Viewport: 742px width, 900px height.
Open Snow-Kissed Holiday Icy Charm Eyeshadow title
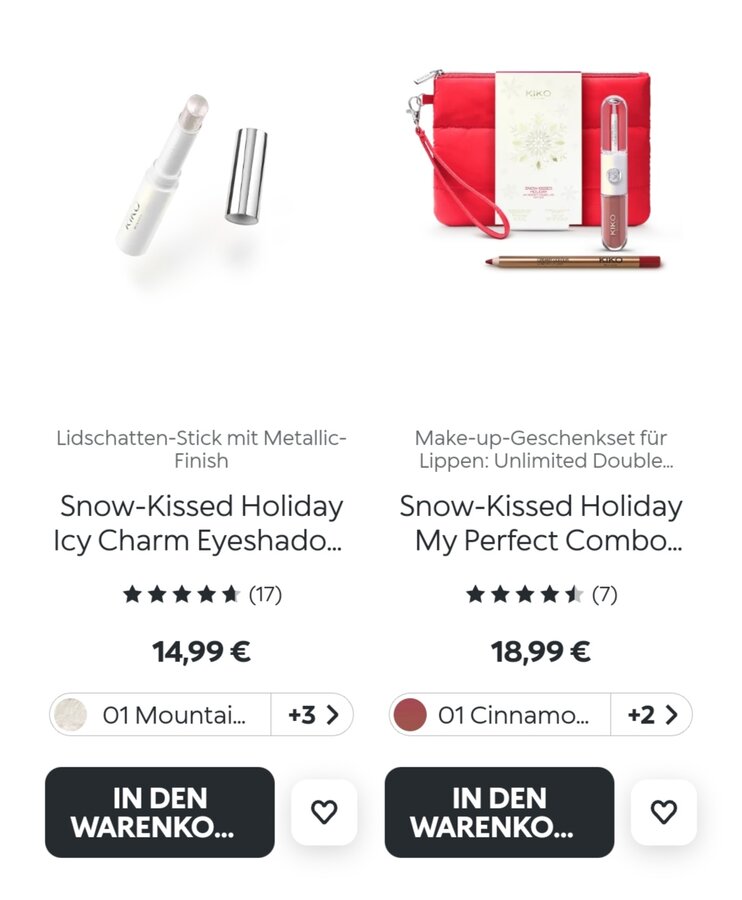tap(200, 523)
